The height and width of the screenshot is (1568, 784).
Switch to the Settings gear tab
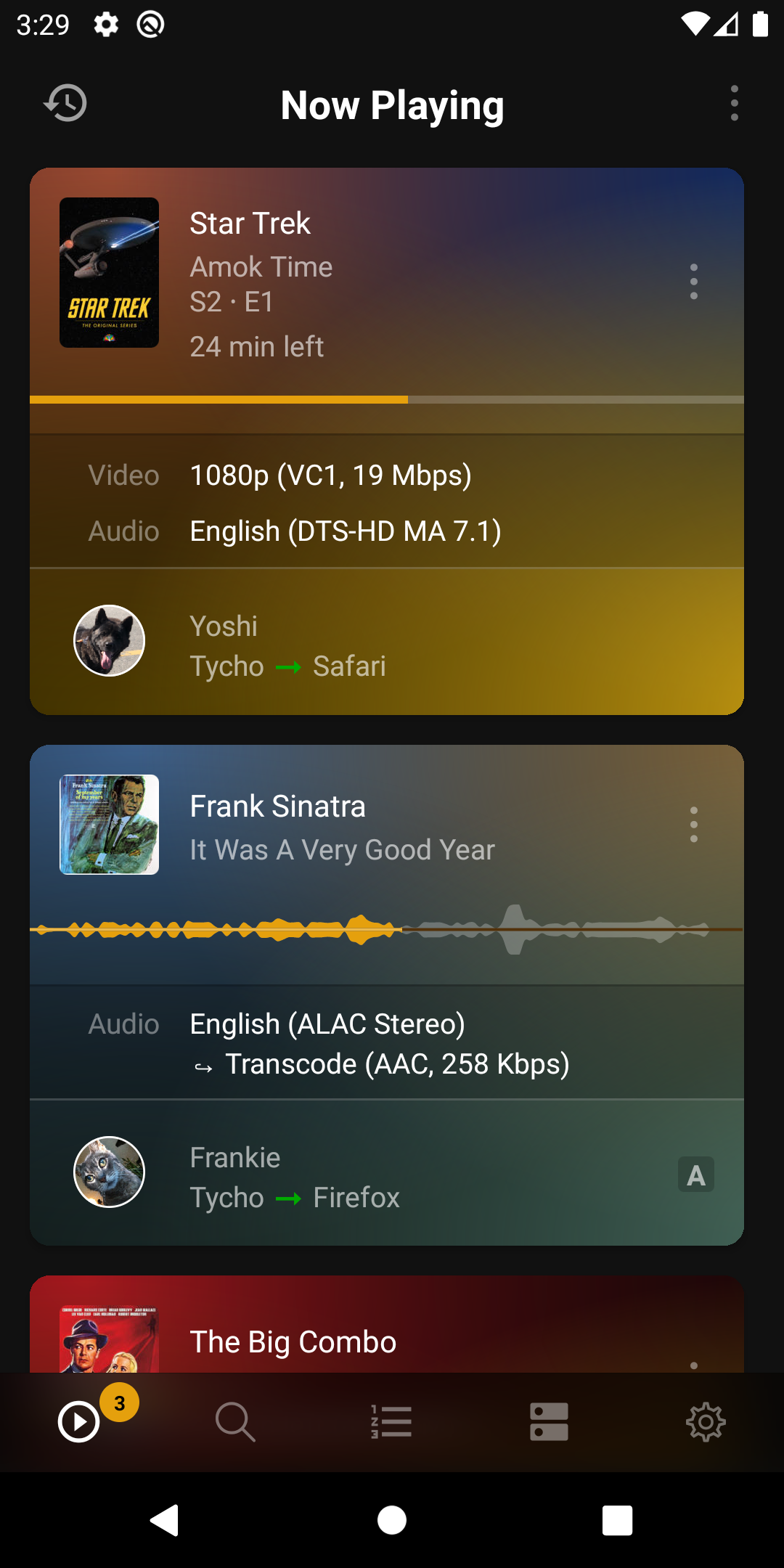pyautogui.click(x=706, y=1421)
